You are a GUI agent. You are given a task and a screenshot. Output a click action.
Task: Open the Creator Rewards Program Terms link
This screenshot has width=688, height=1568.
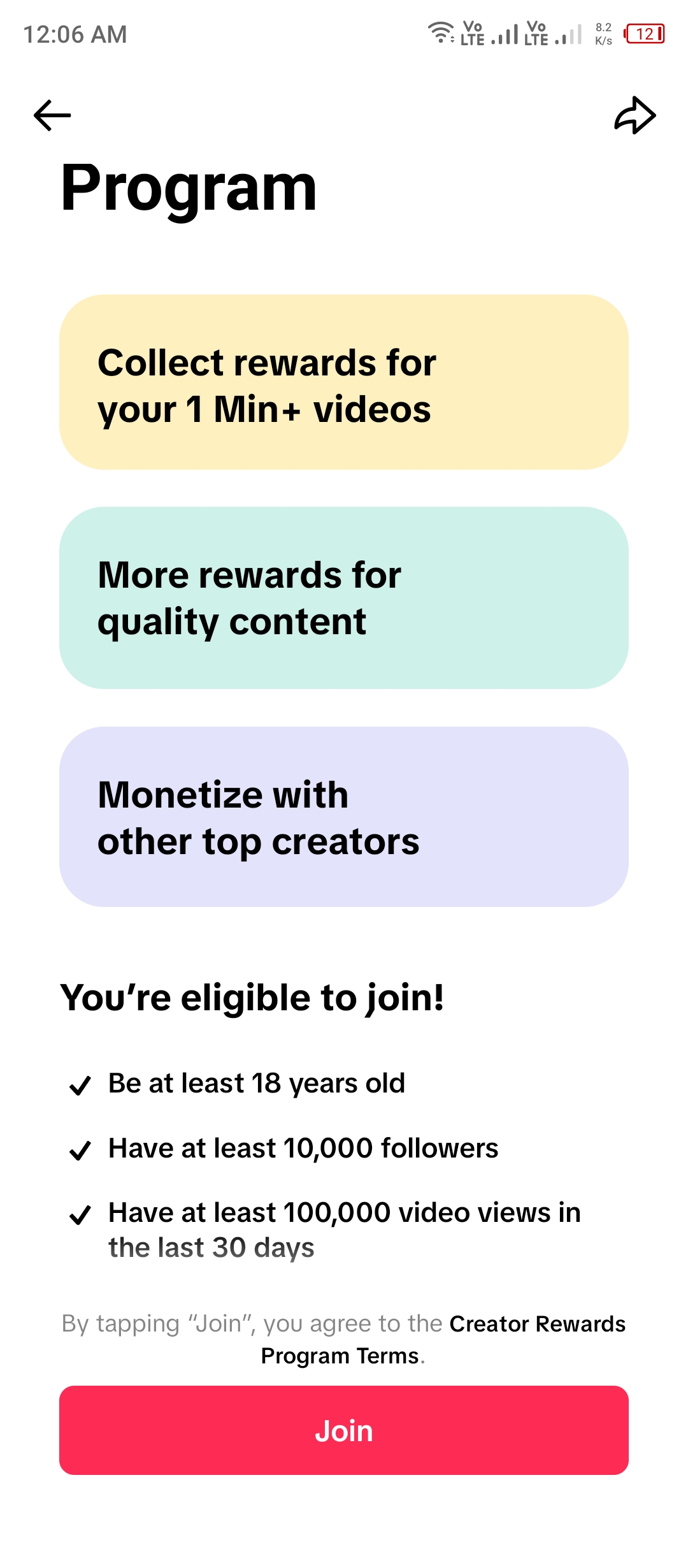pyautogui.click(x=443, y=1339)
